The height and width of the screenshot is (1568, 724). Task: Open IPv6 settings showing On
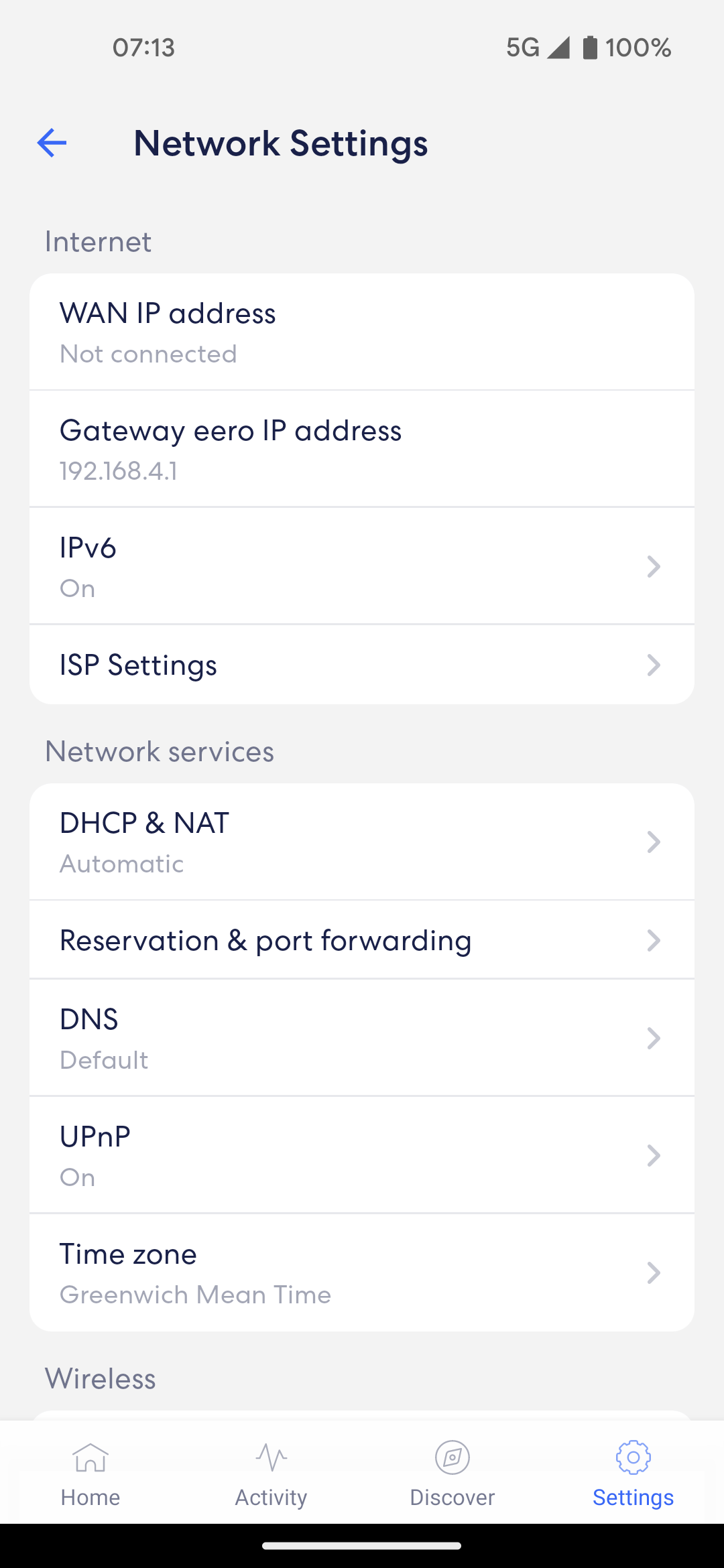click(x=362, y=566)
